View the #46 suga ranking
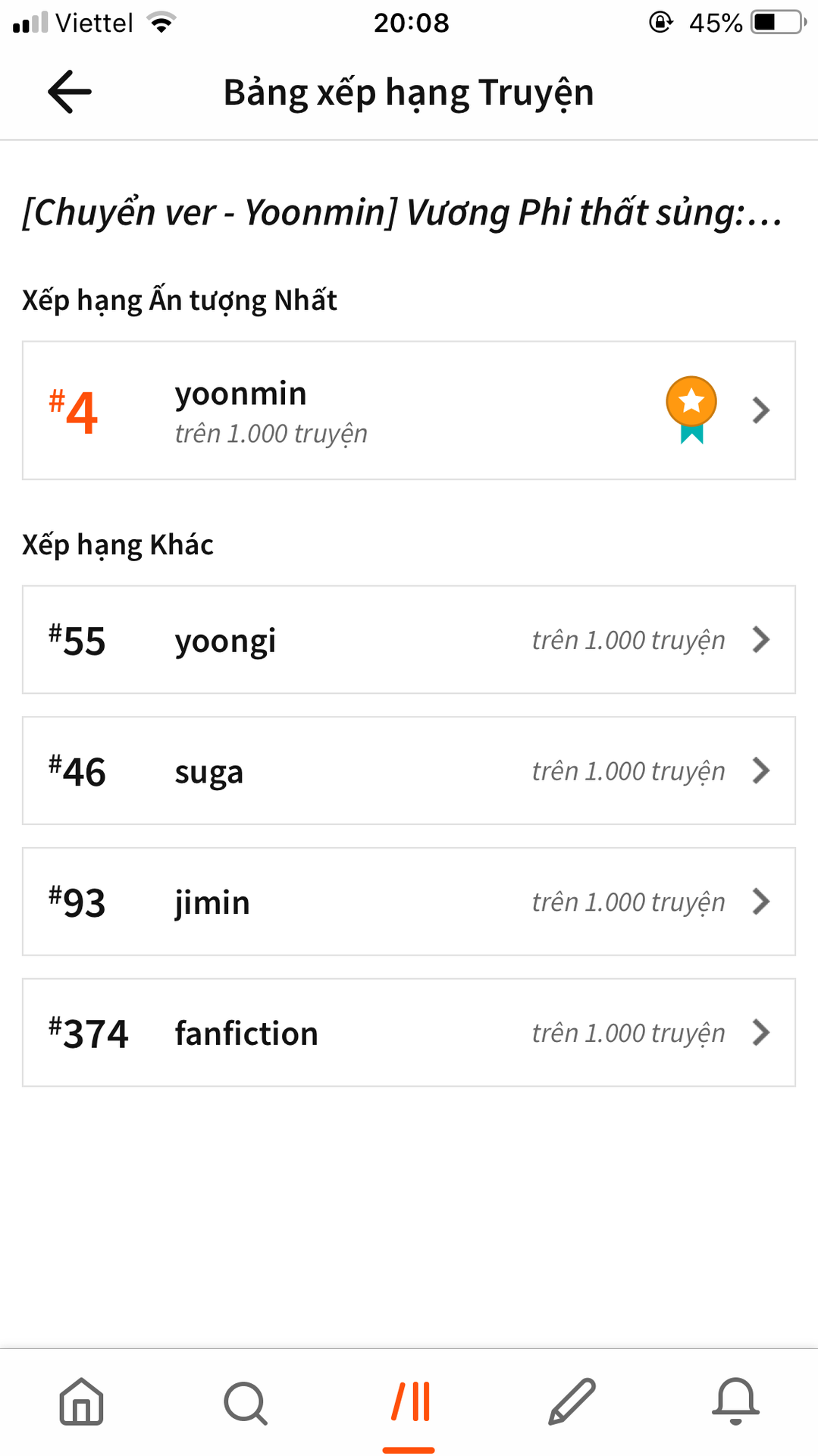 [409, 770]
